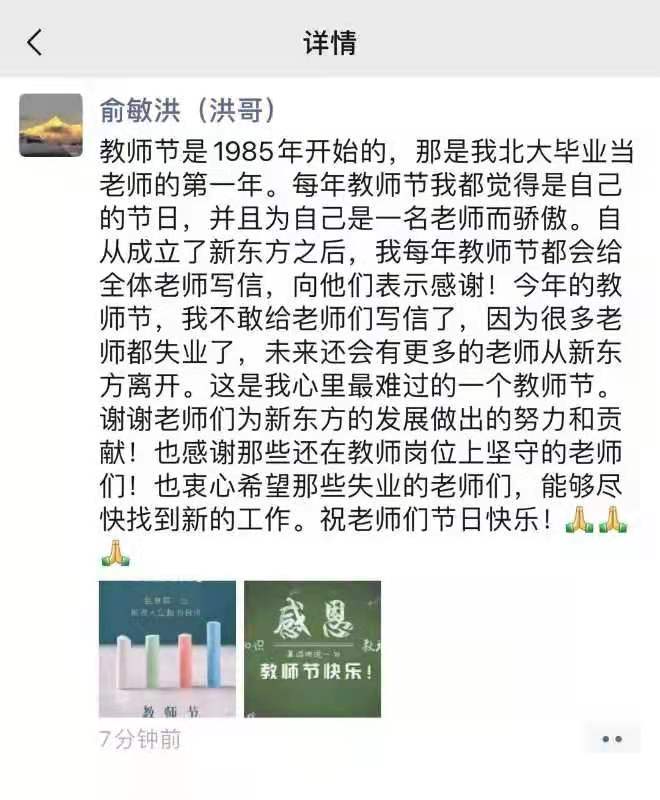The height and width of the screenshot is (800, 660).
Task: Open 俞敏洪's profile picture
Action: click(51, 125)
